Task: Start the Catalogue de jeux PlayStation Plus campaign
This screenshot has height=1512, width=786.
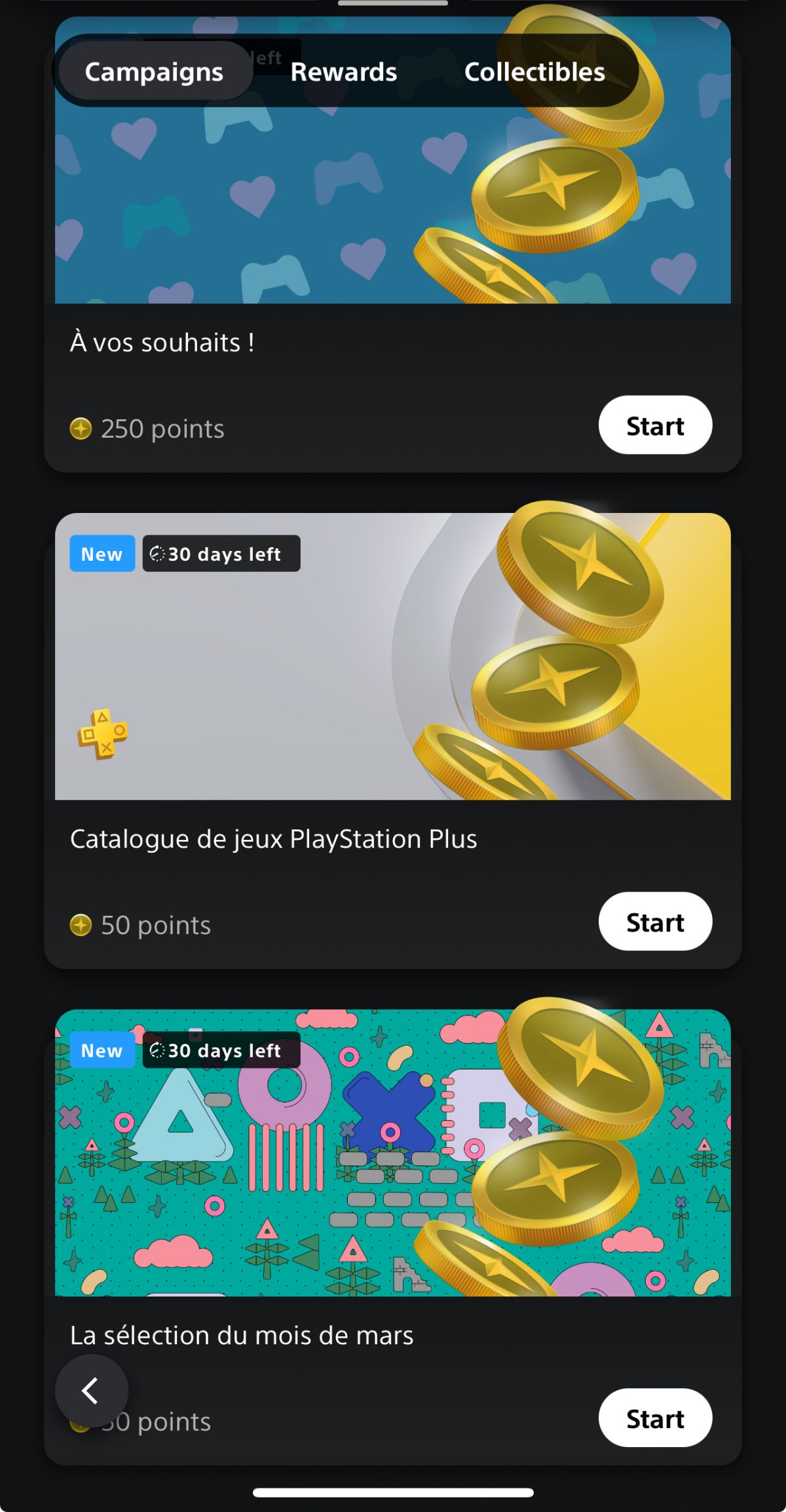Action: 654,922
